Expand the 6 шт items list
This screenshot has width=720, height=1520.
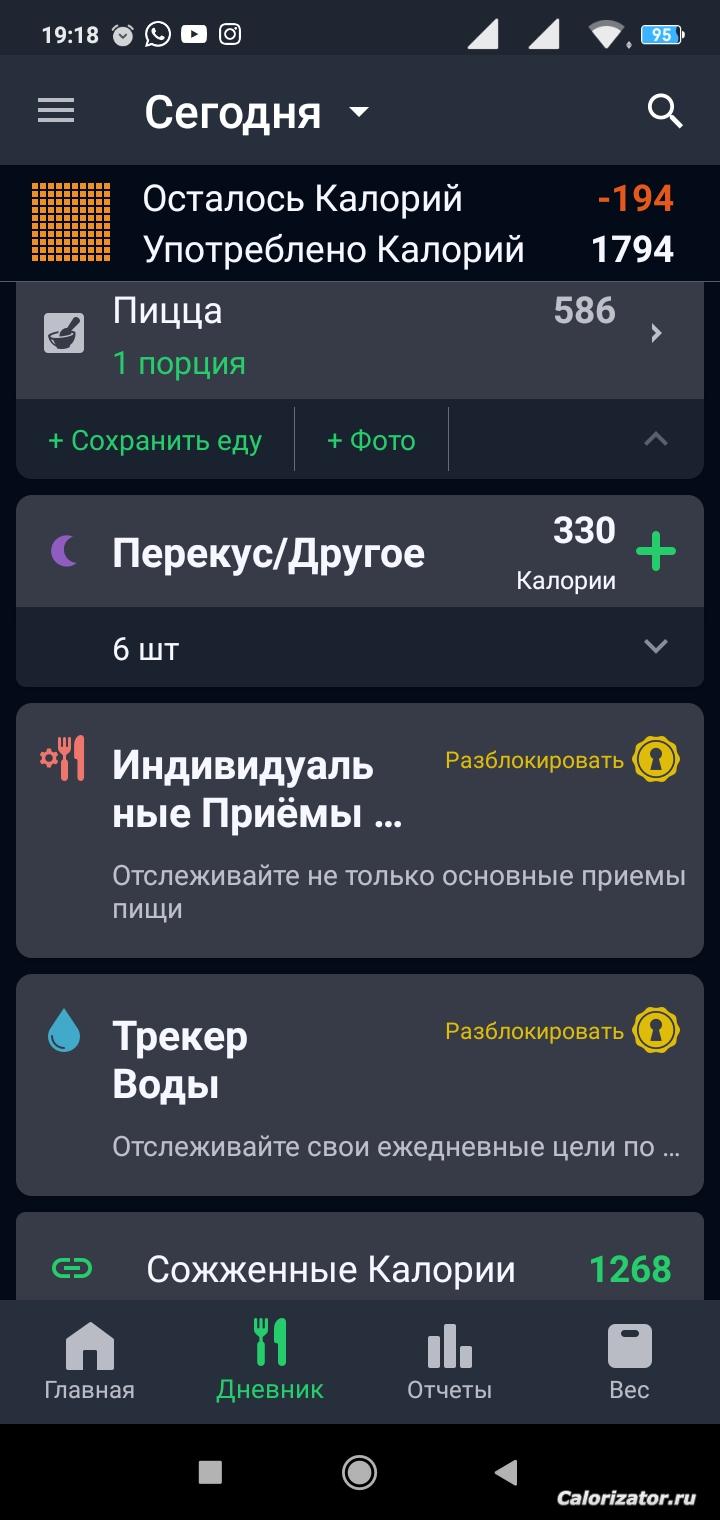coord(656,647)
